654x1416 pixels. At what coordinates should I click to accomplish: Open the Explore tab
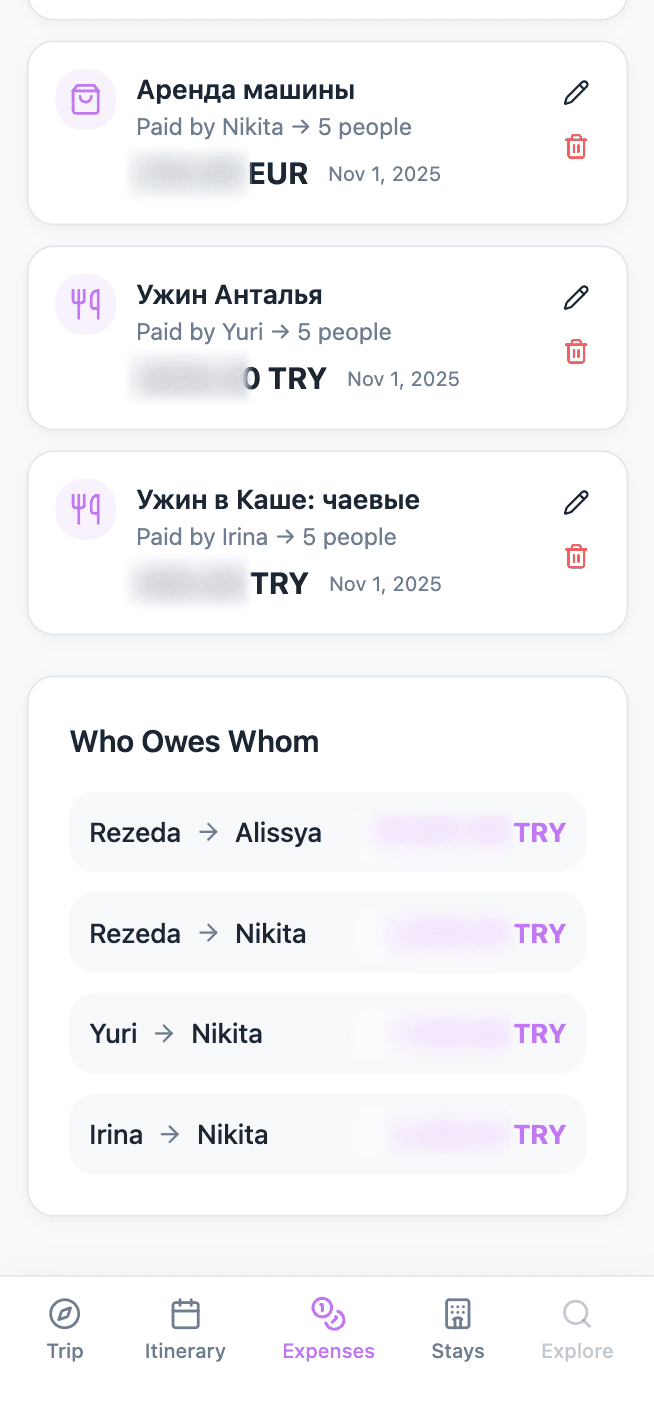pos(577,1330)
